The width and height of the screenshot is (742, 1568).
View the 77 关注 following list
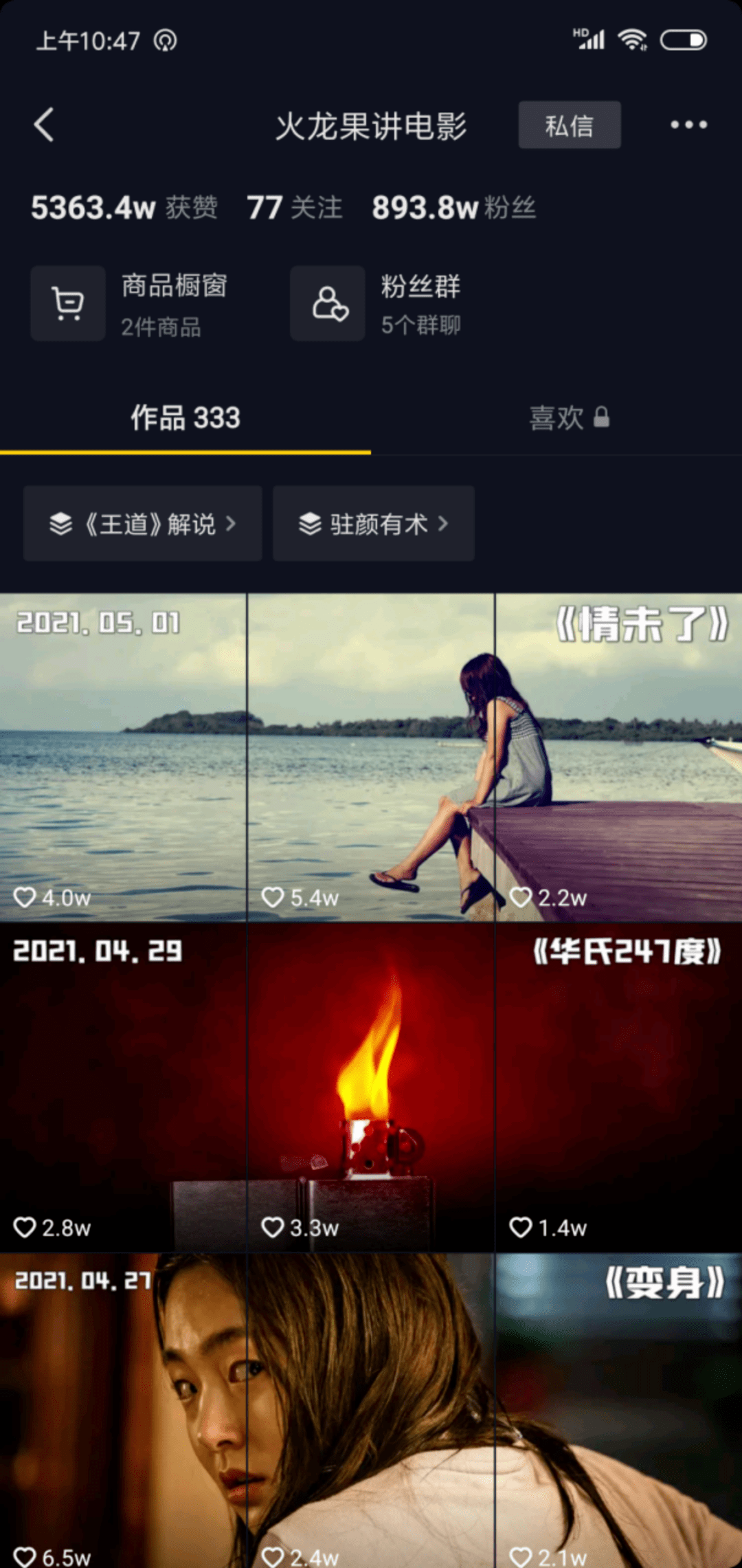(x=294, y=208)
